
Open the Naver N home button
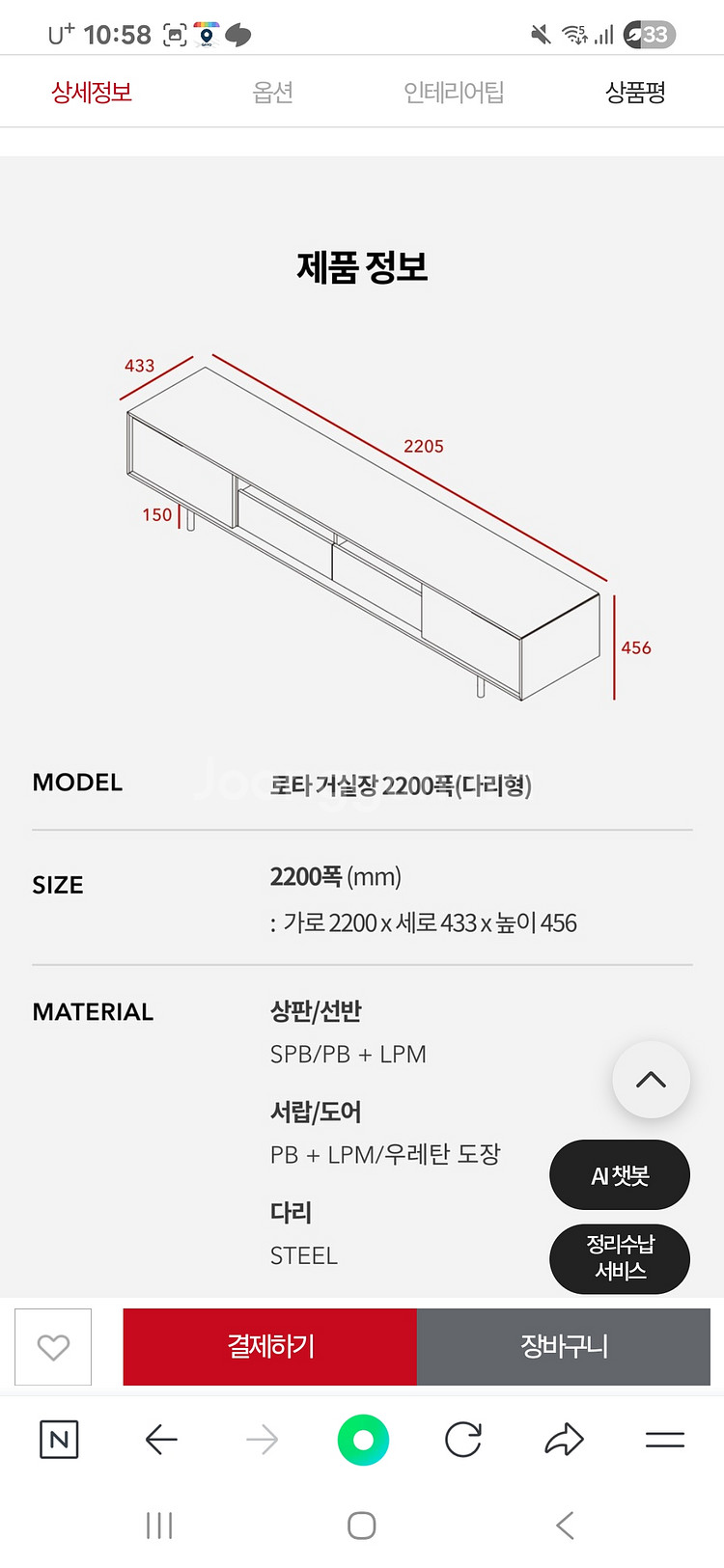(x=59, y=1441)
